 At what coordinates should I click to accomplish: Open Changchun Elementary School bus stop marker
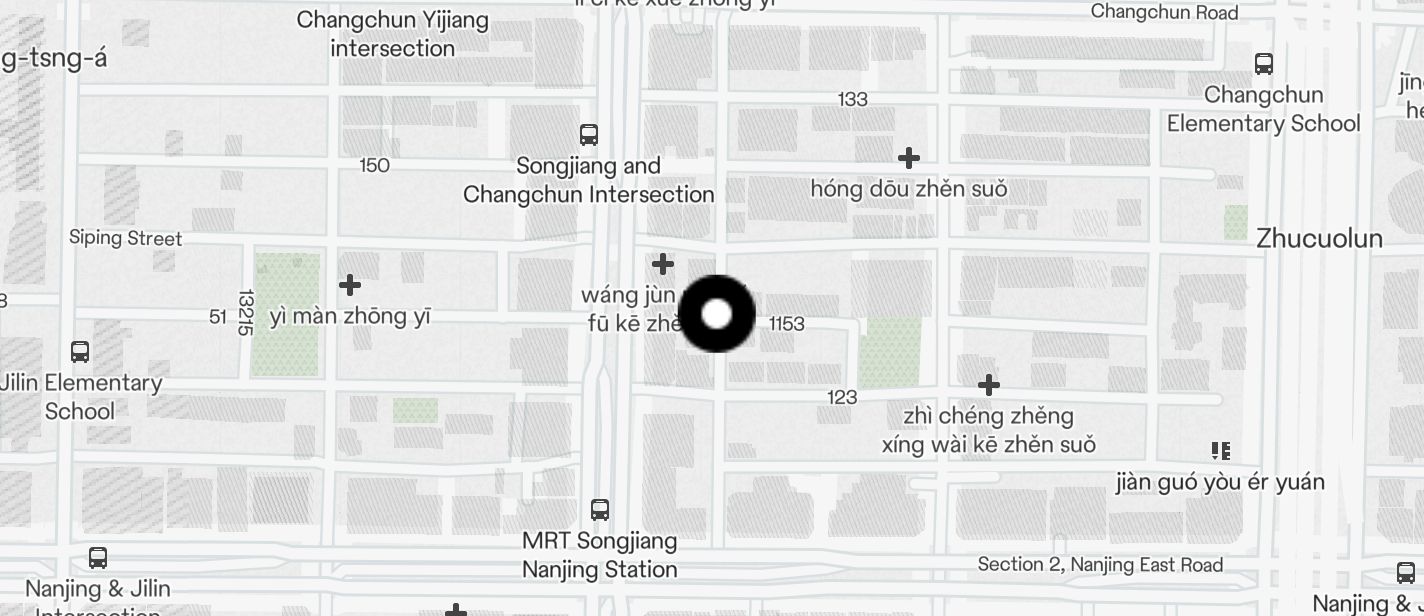pos(1264,64)
